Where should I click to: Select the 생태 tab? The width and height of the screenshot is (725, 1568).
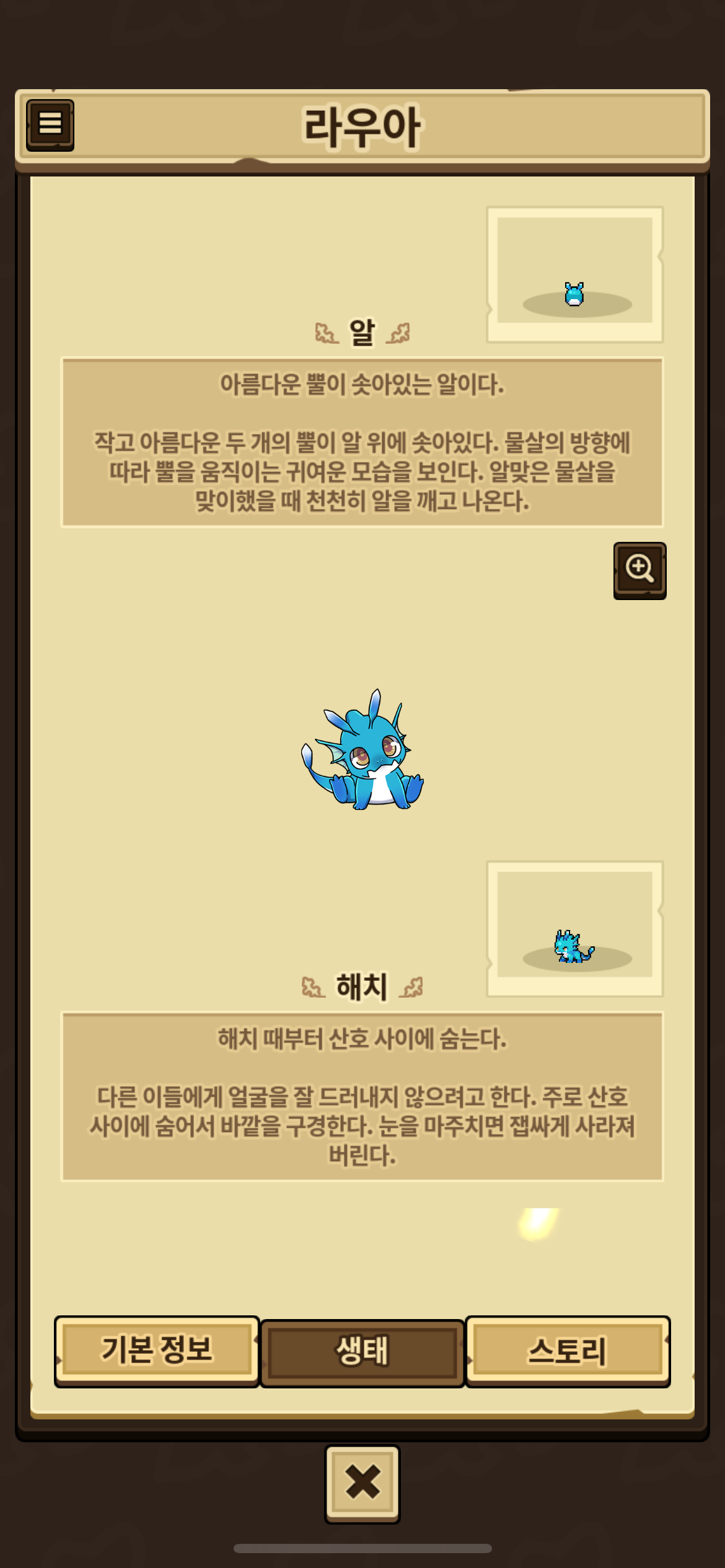tap(362, 1352)
